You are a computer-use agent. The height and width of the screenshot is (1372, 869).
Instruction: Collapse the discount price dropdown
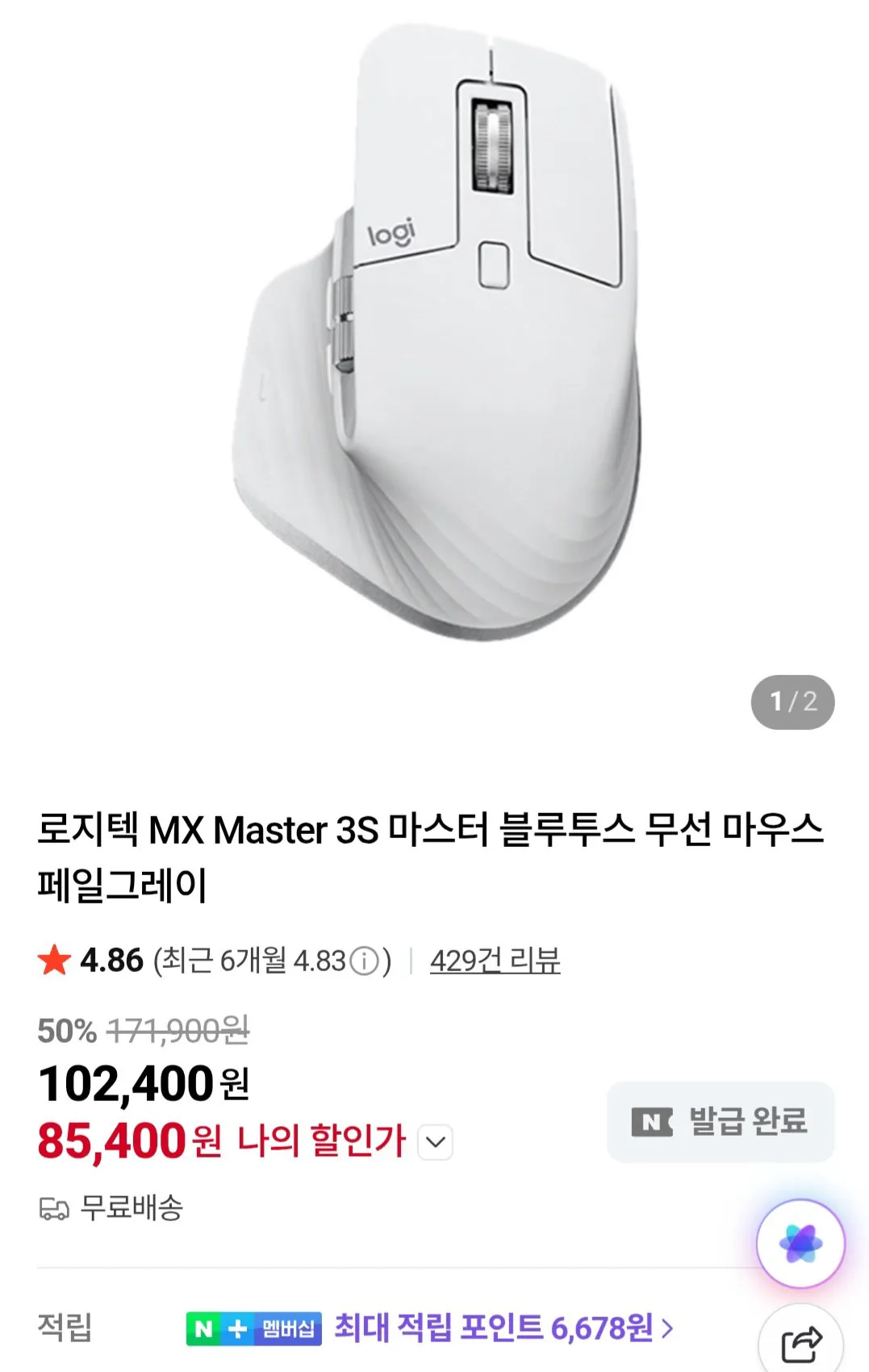(x=433, y=1142)
